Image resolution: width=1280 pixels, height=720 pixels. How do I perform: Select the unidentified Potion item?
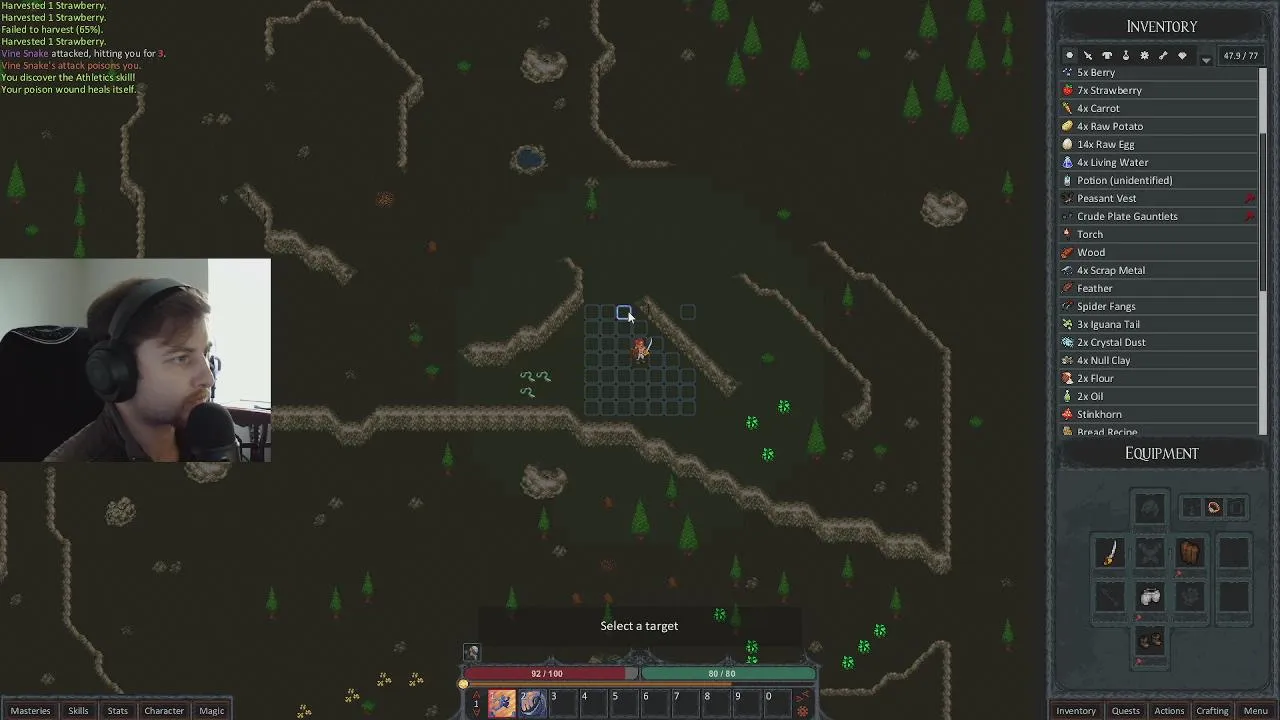tap(1124, 180)
